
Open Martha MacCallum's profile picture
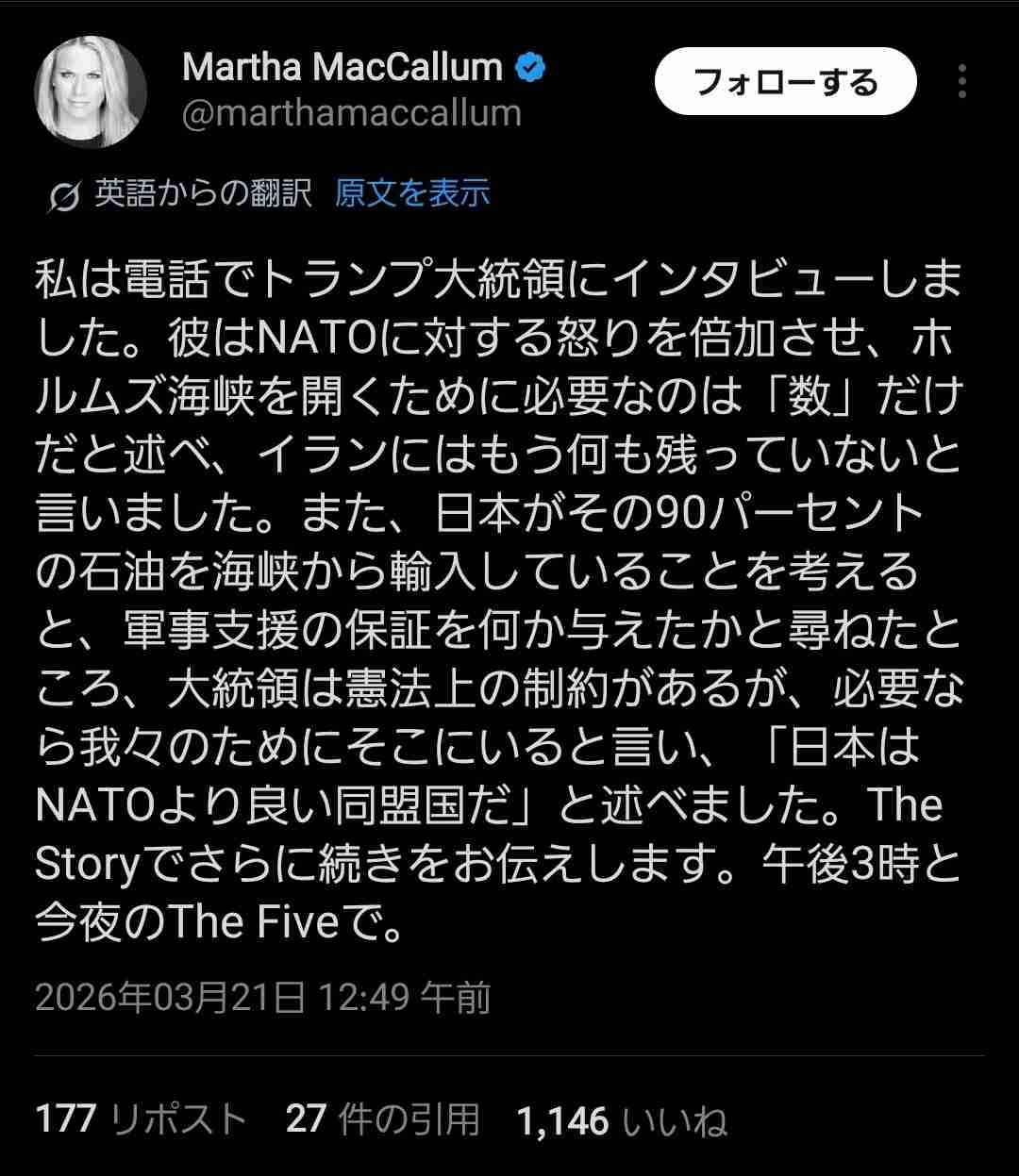point(91,91)
